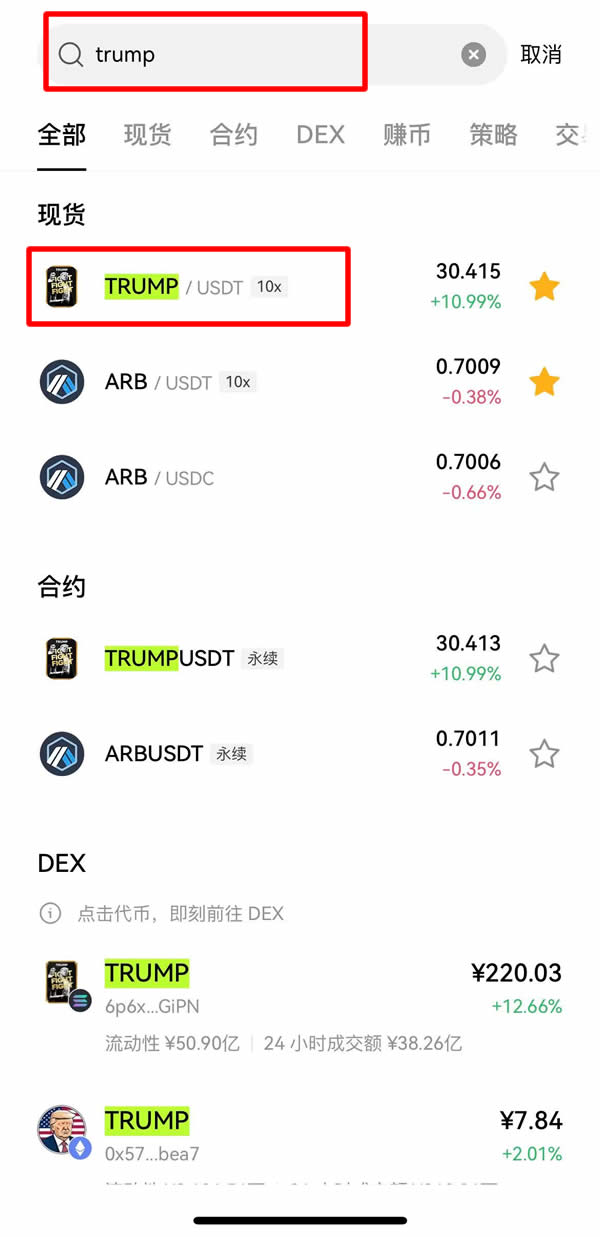The height and width of the screenshot is (1237, 600).
Task: Unfavorite ARB / USDT star
Action: 544,382
